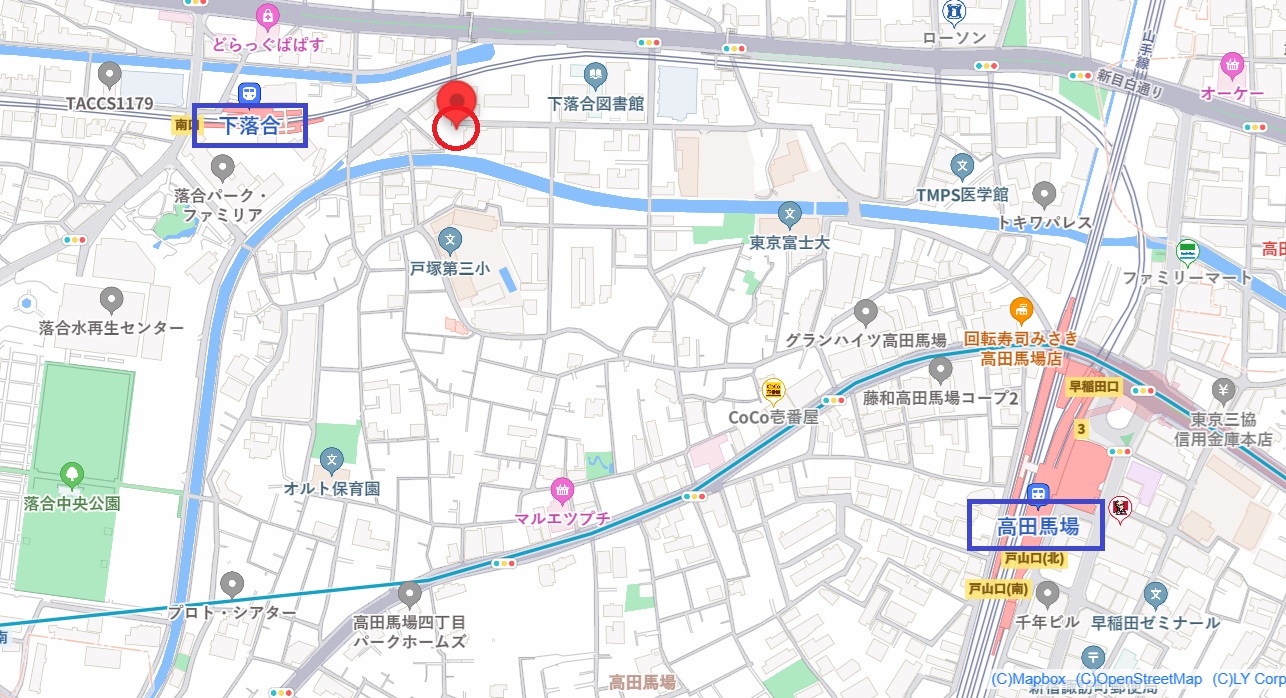The width and height of the screenshot is (1286, 698).
Task: Open the どらっぐぱぱす drugstore marker
Action: pyautogui.click(x=266, y=16)
